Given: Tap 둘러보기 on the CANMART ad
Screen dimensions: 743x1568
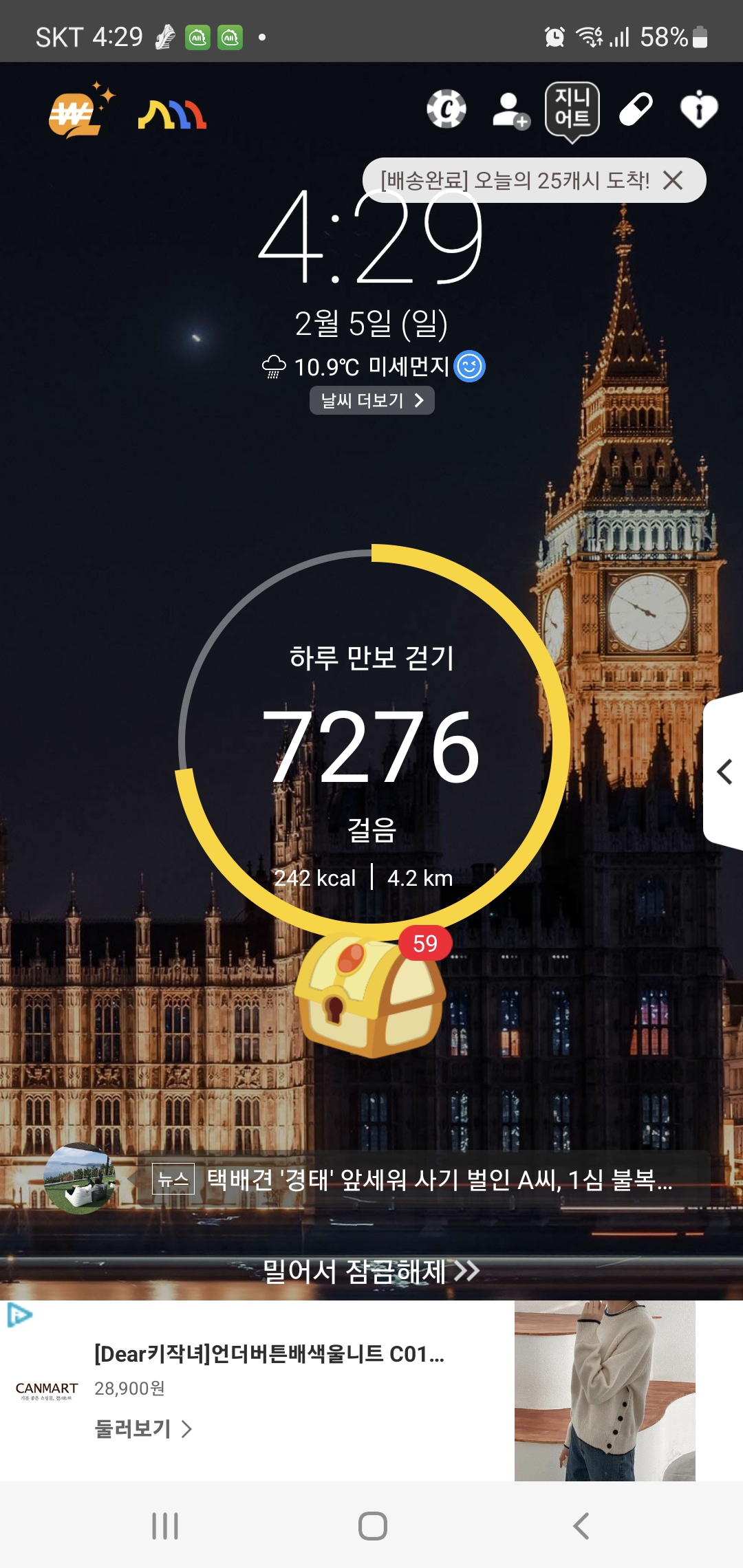Looking at the screenshot, I should coord(143,1429).
